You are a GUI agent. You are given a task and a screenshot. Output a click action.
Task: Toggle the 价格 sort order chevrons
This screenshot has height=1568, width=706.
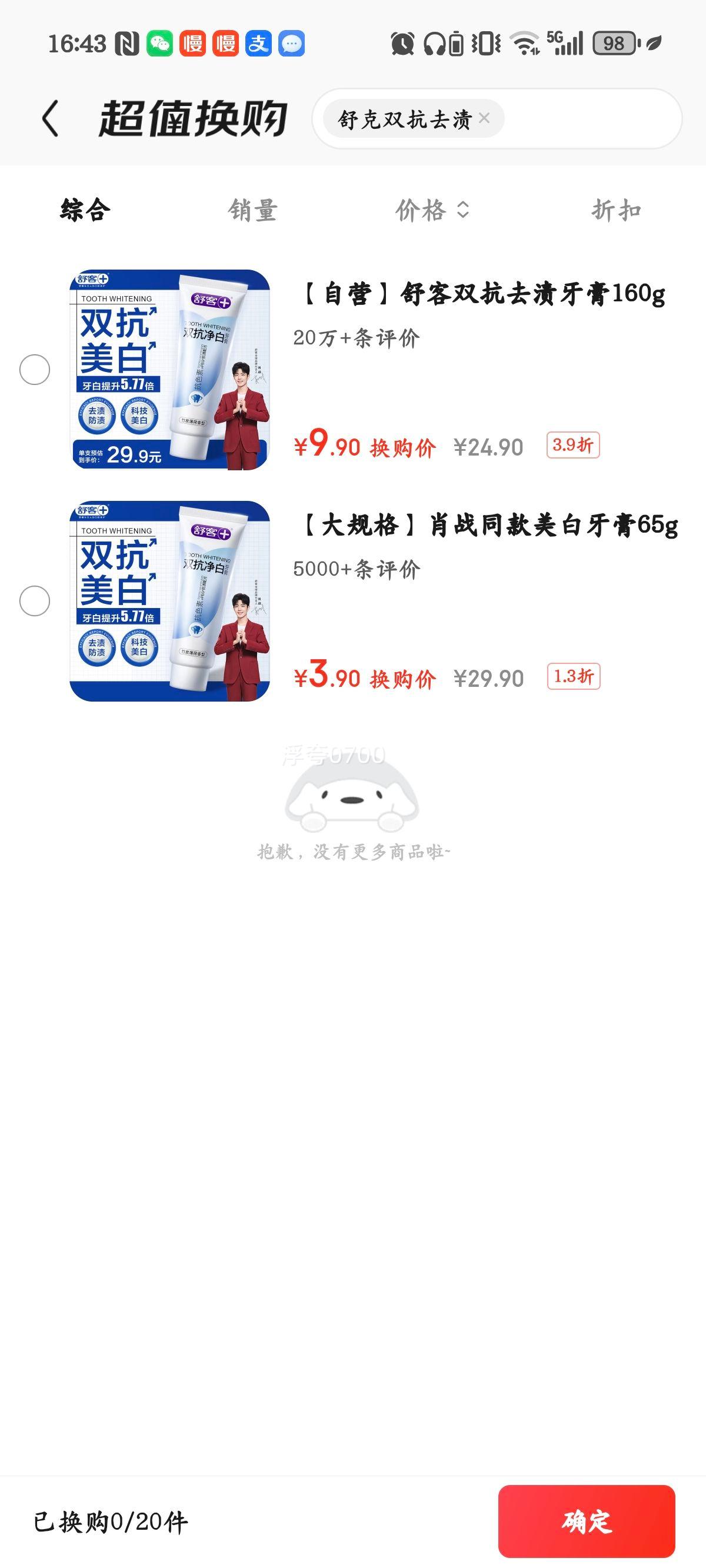pyautogui.click(x=464, y=211)
